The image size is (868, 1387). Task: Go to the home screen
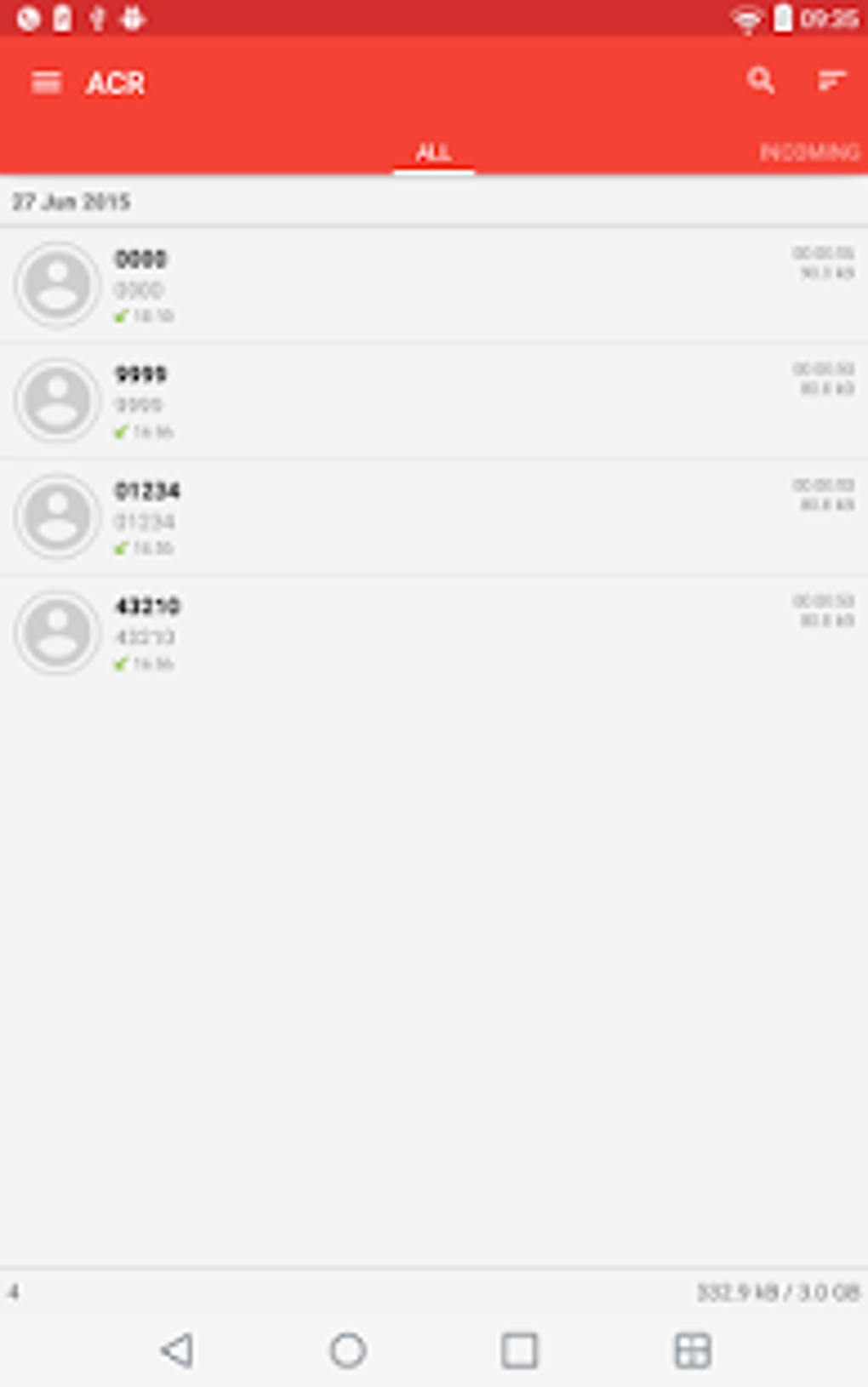pyautogui.click(x=348, y=1350)
